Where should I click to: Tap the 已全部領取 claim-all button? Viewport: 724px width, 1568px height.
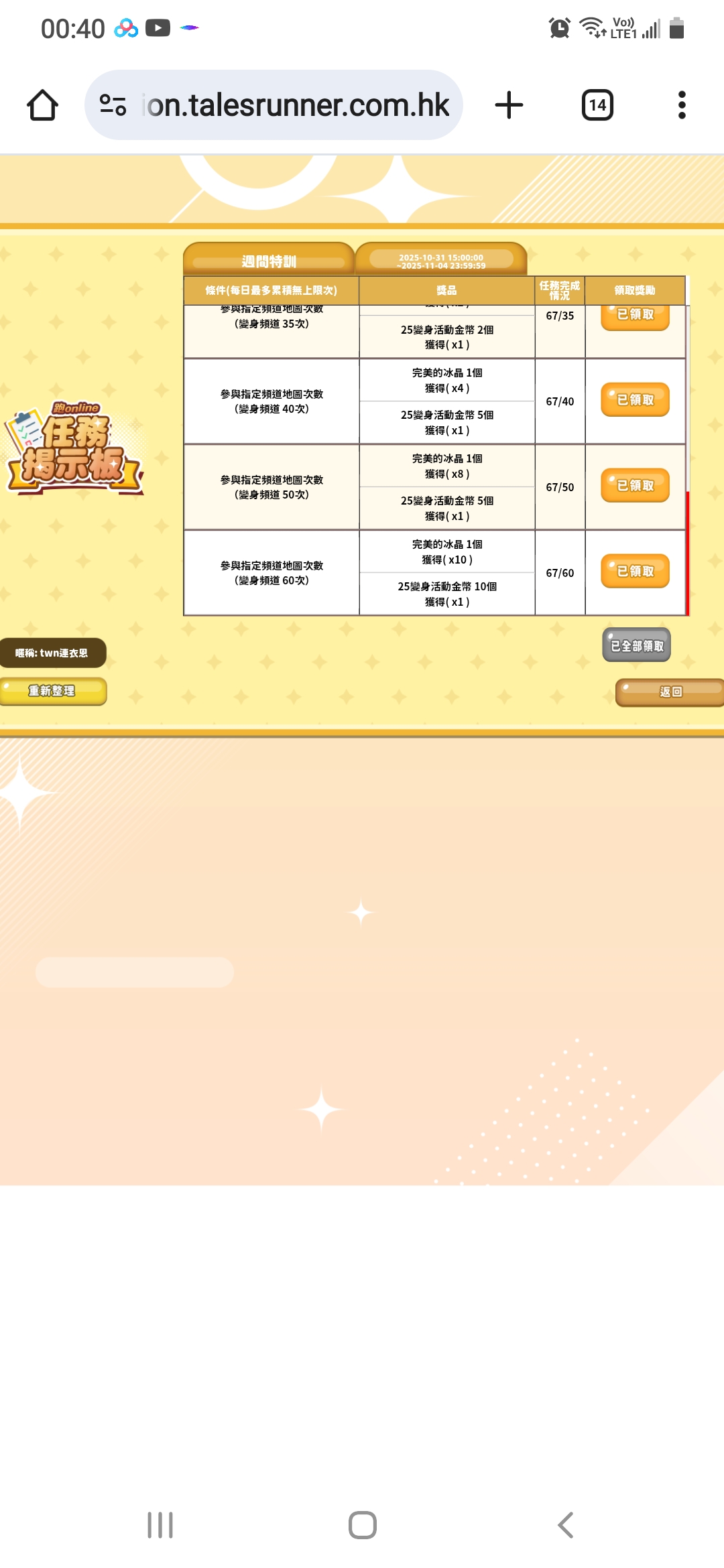(x=636, y=645)
